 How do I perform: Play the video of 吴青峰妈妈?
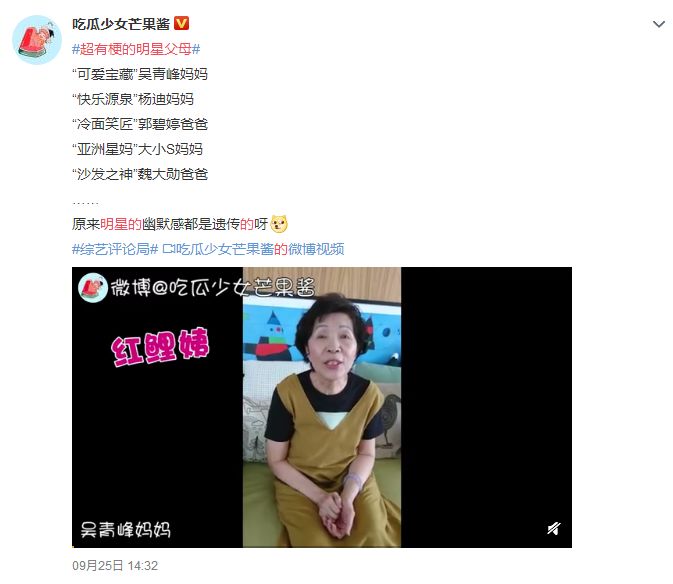tap(321, 407)
